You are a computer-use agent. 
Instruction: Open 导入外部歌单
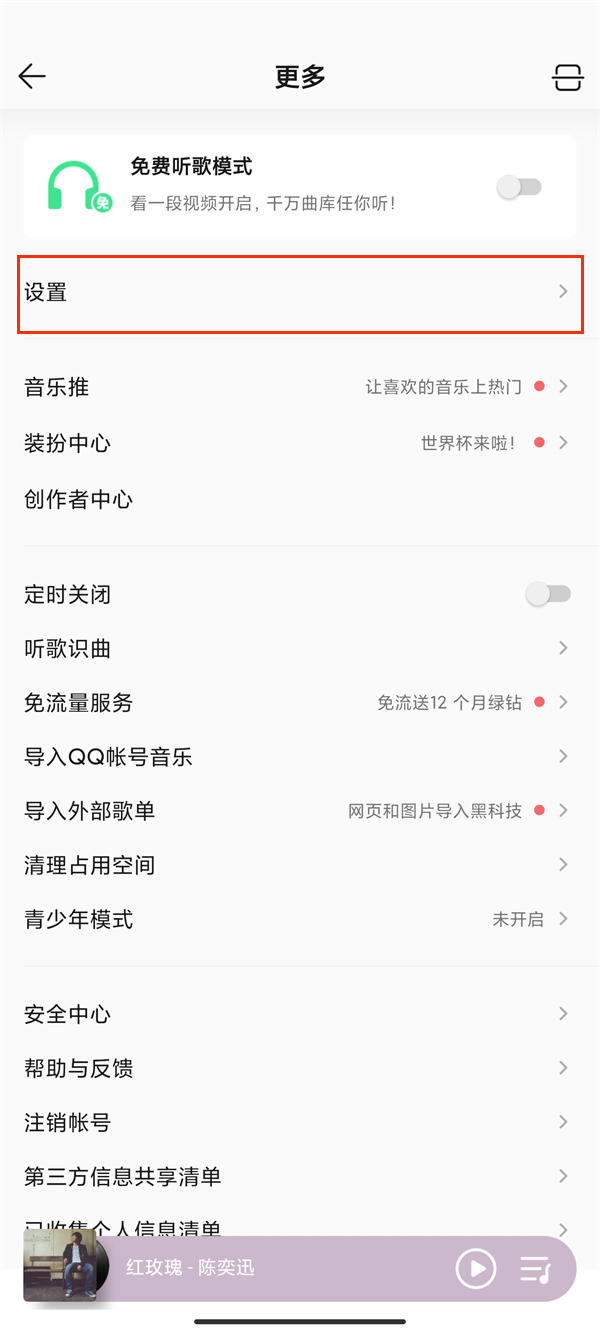[300, 811]
